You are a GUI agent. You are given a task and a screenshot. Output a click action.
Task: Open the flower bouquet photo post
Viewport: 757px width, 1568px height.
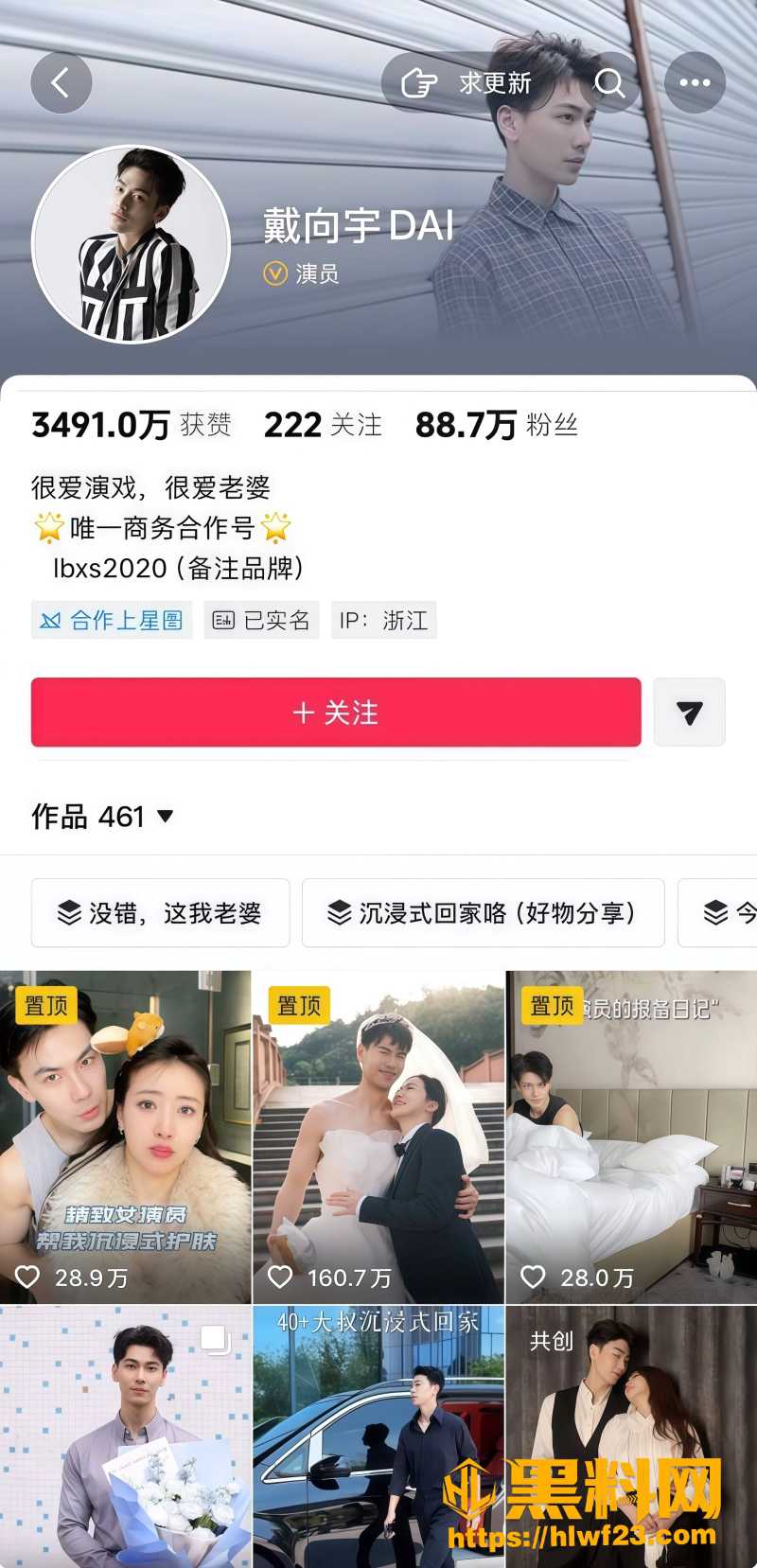point(125,1437)
